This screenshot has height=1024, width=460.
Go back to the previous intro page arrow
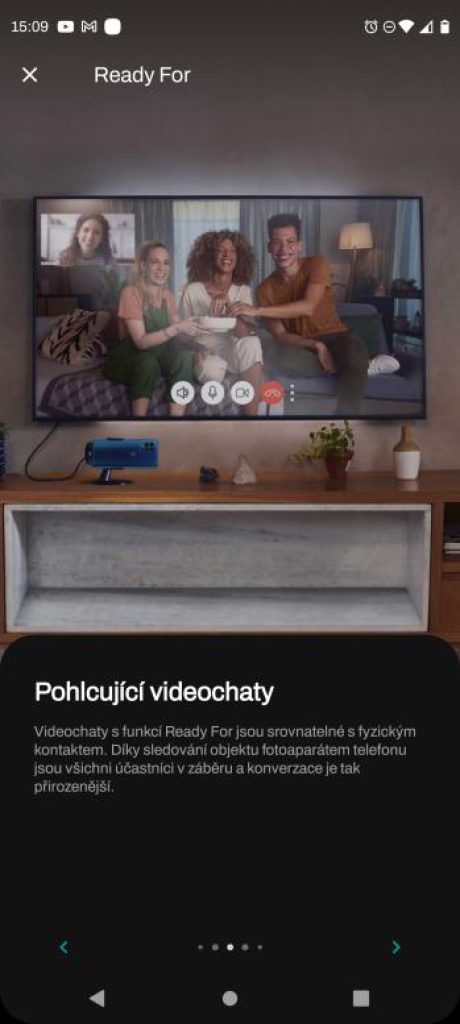tap(63, 947)
